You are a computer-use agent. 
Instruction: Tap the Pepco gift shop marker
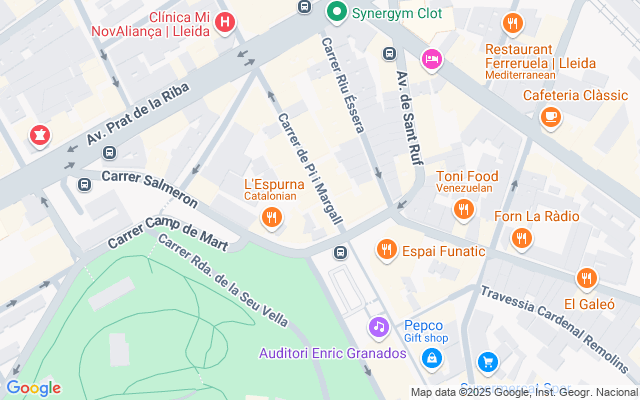[x=431, y=357]
